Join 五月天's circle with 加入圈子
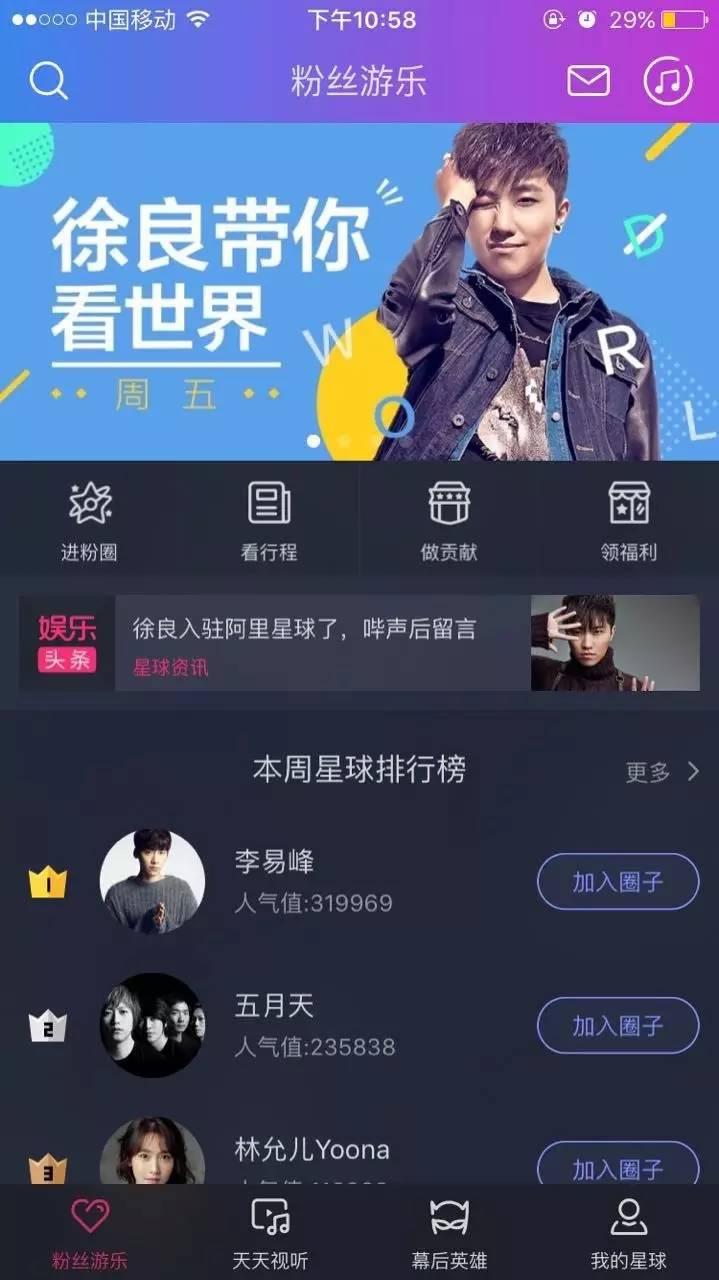719x1280 pixels. pyautogui.click(x=617, y=1025)
